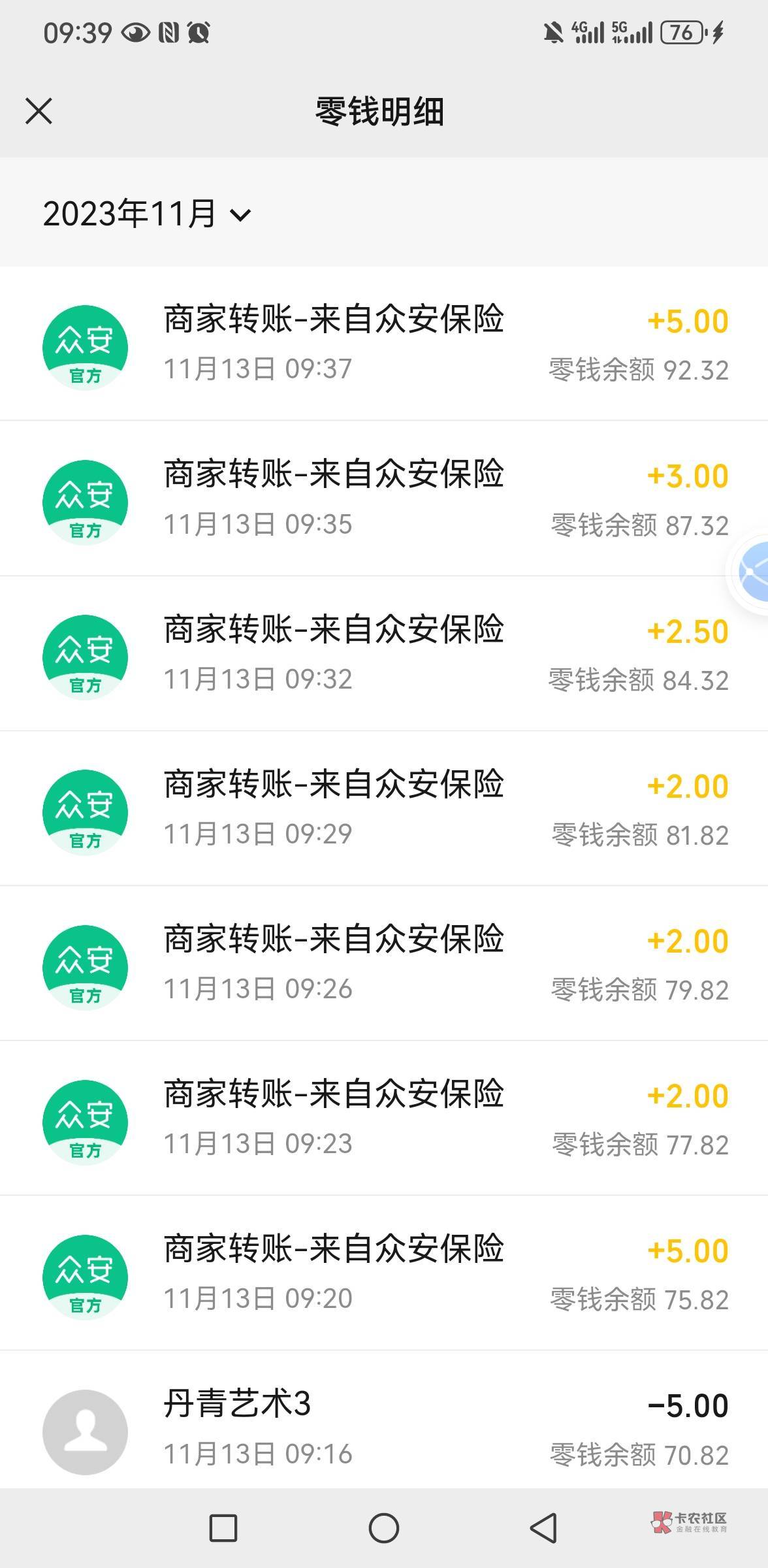
Task: Go to the system home screen
Action: [x=384, y=1528]
